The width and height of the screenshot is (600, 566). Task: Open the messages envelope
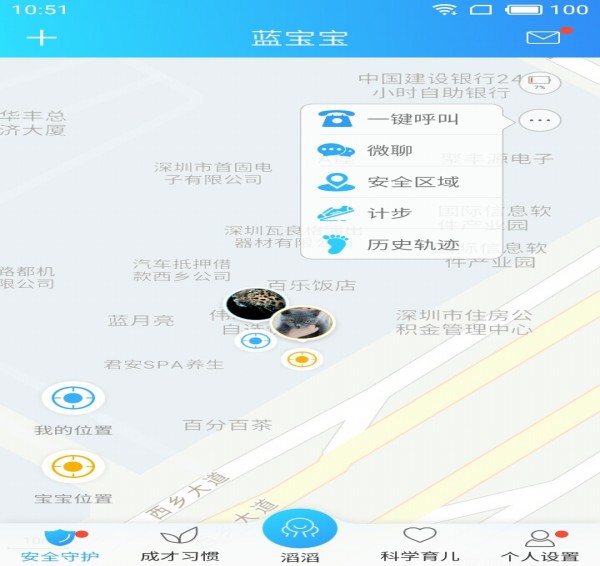coord(543,38)
